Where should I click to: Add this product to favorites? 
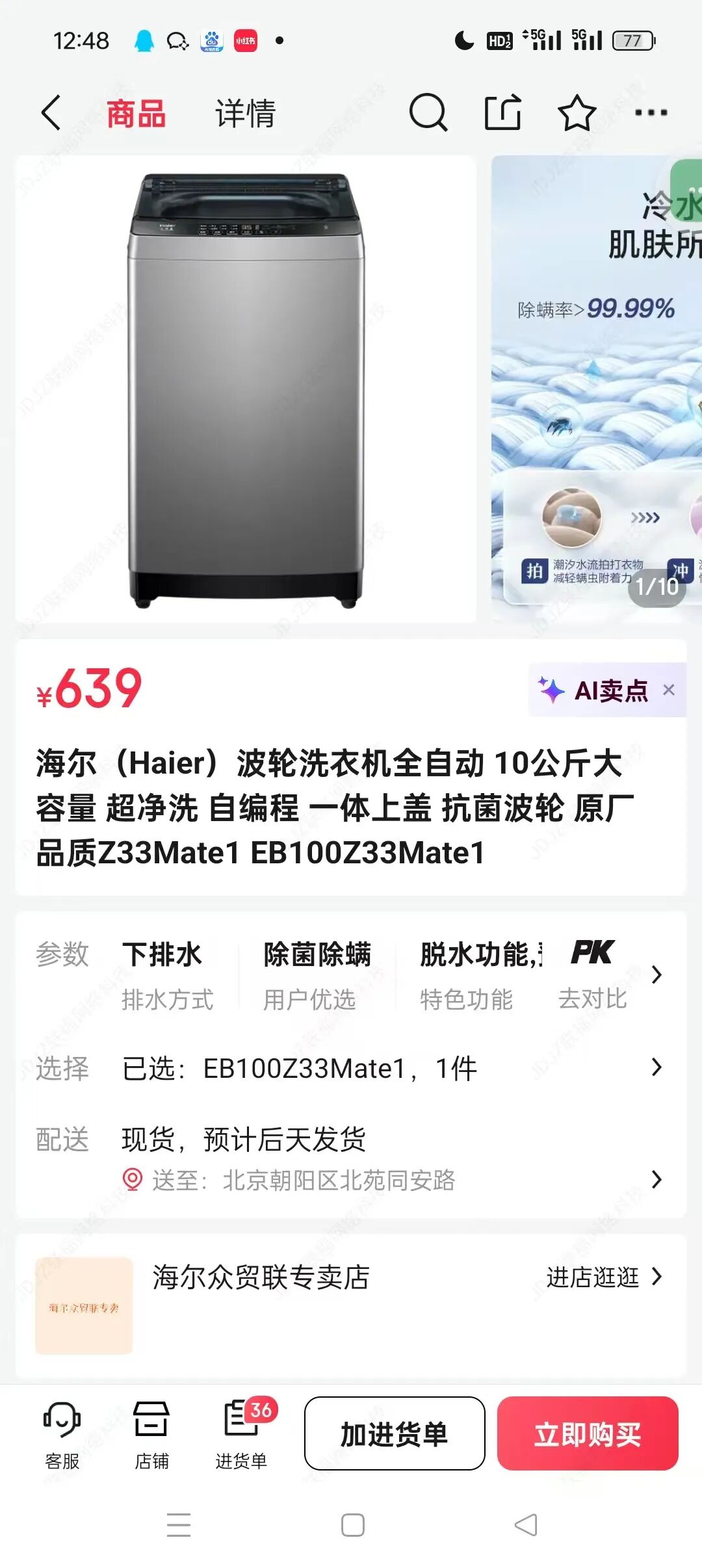[577, 113]
